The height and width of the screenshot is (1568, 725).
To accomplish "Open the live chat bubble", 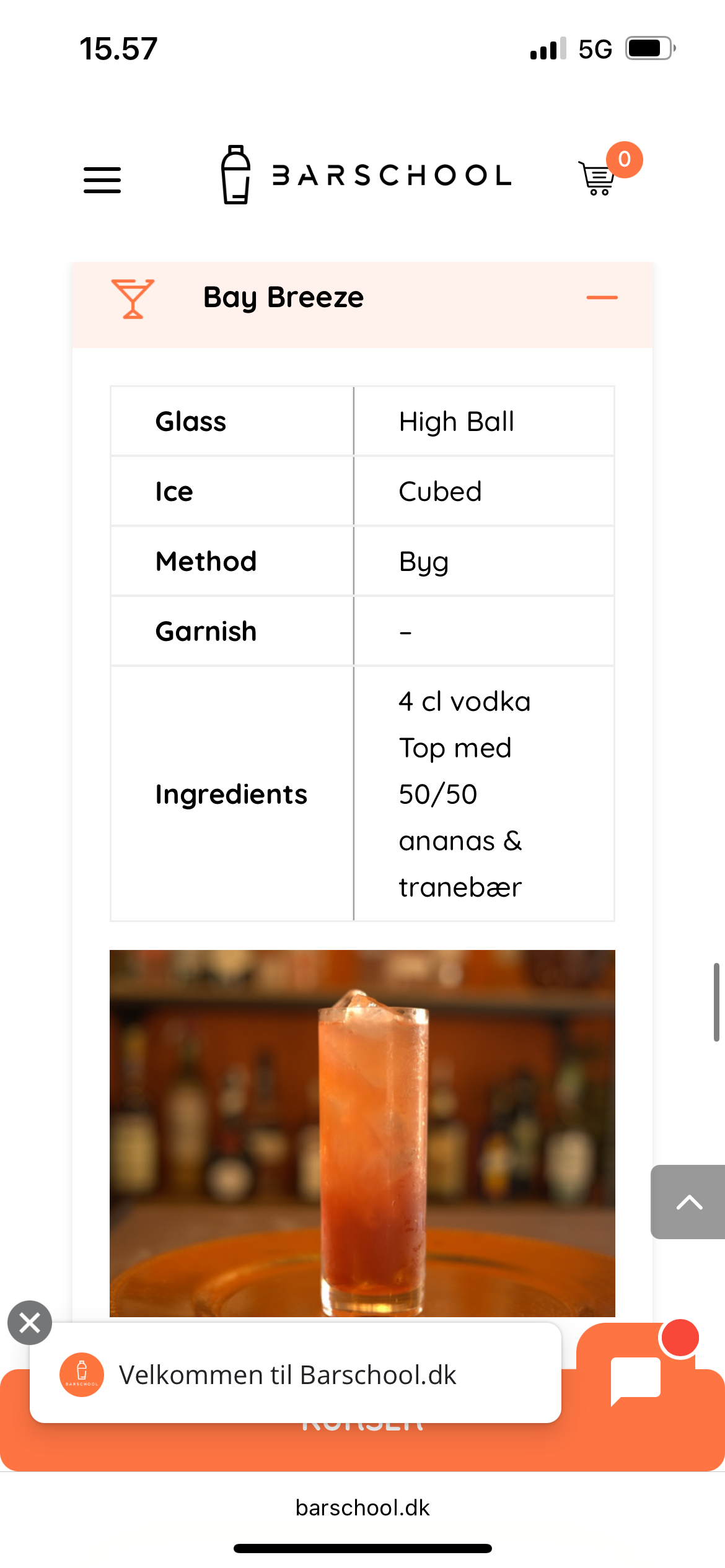I will tap(636, 1380).
